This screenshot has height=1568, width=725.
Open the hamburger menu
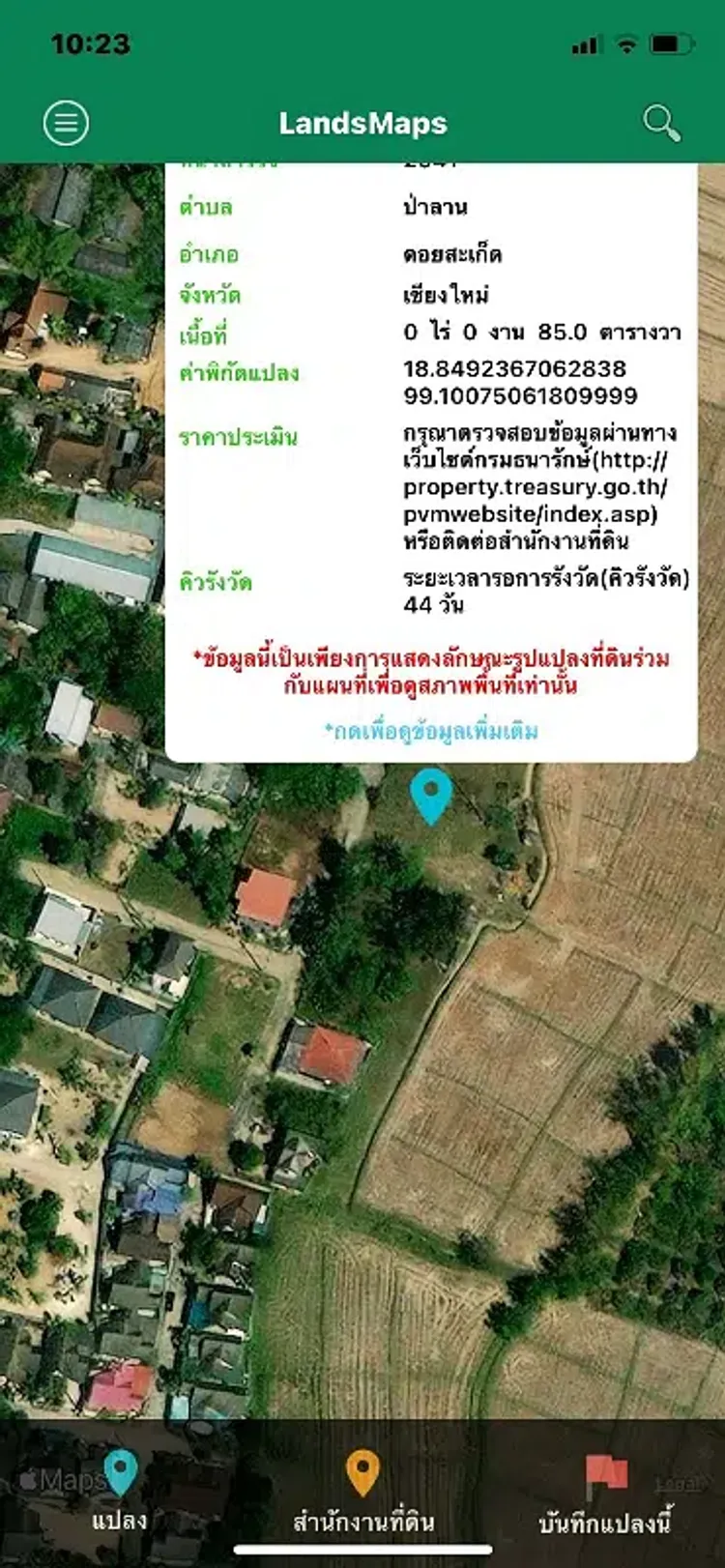(x=66, y=123)
